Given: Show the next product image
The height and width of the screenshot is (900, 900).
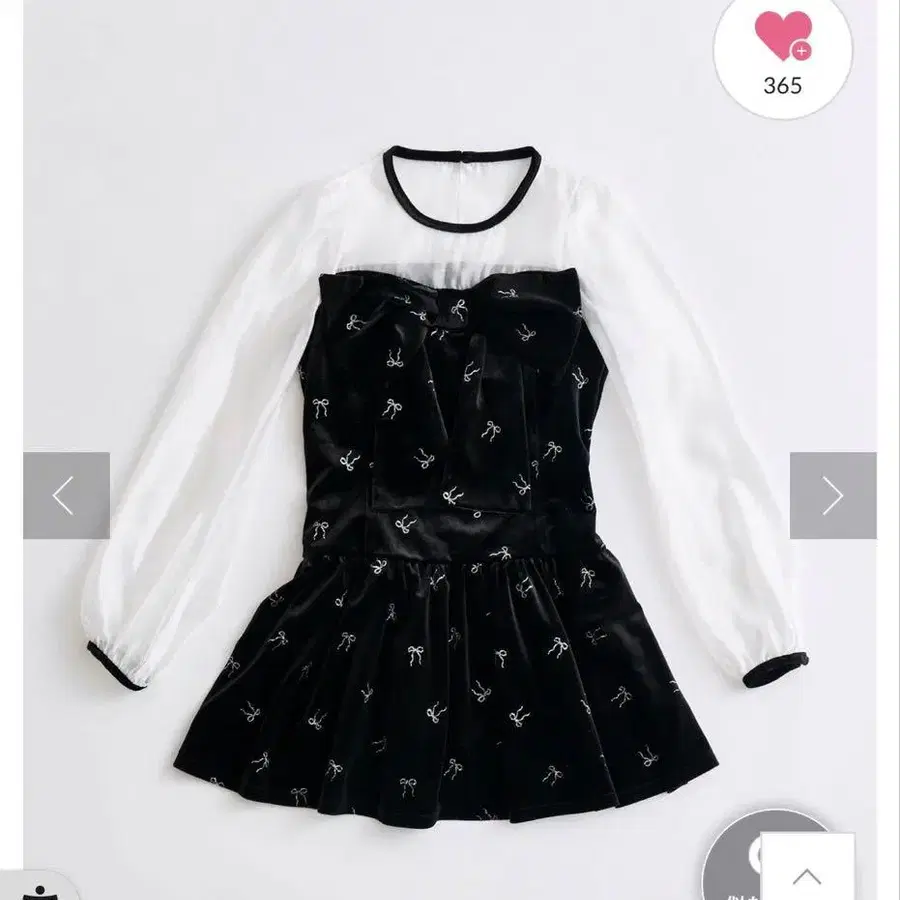Looking at the screenshot, I should pyautogui.click(x=833, y=495).
